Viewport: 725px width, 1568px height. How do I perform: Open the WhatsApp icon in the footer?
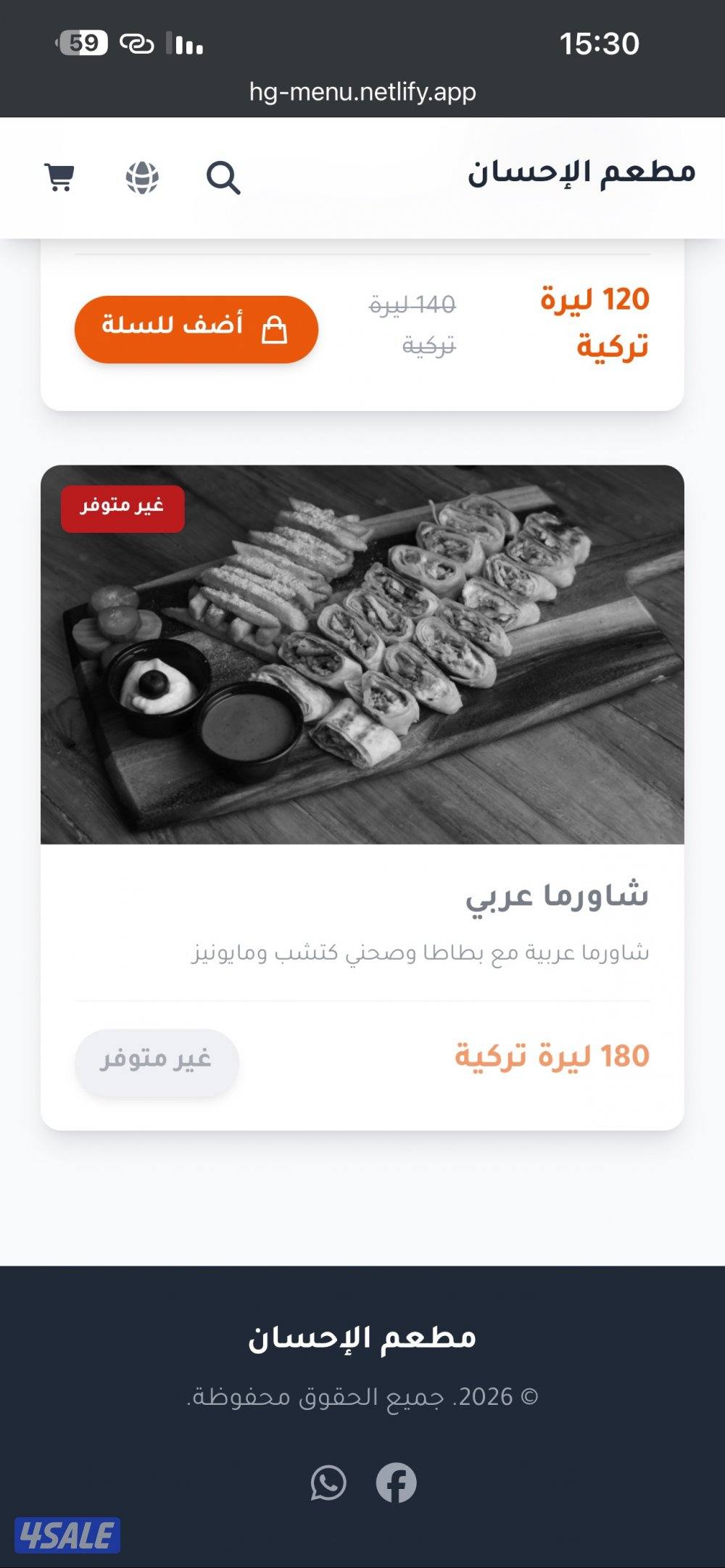pos(328,1480)
